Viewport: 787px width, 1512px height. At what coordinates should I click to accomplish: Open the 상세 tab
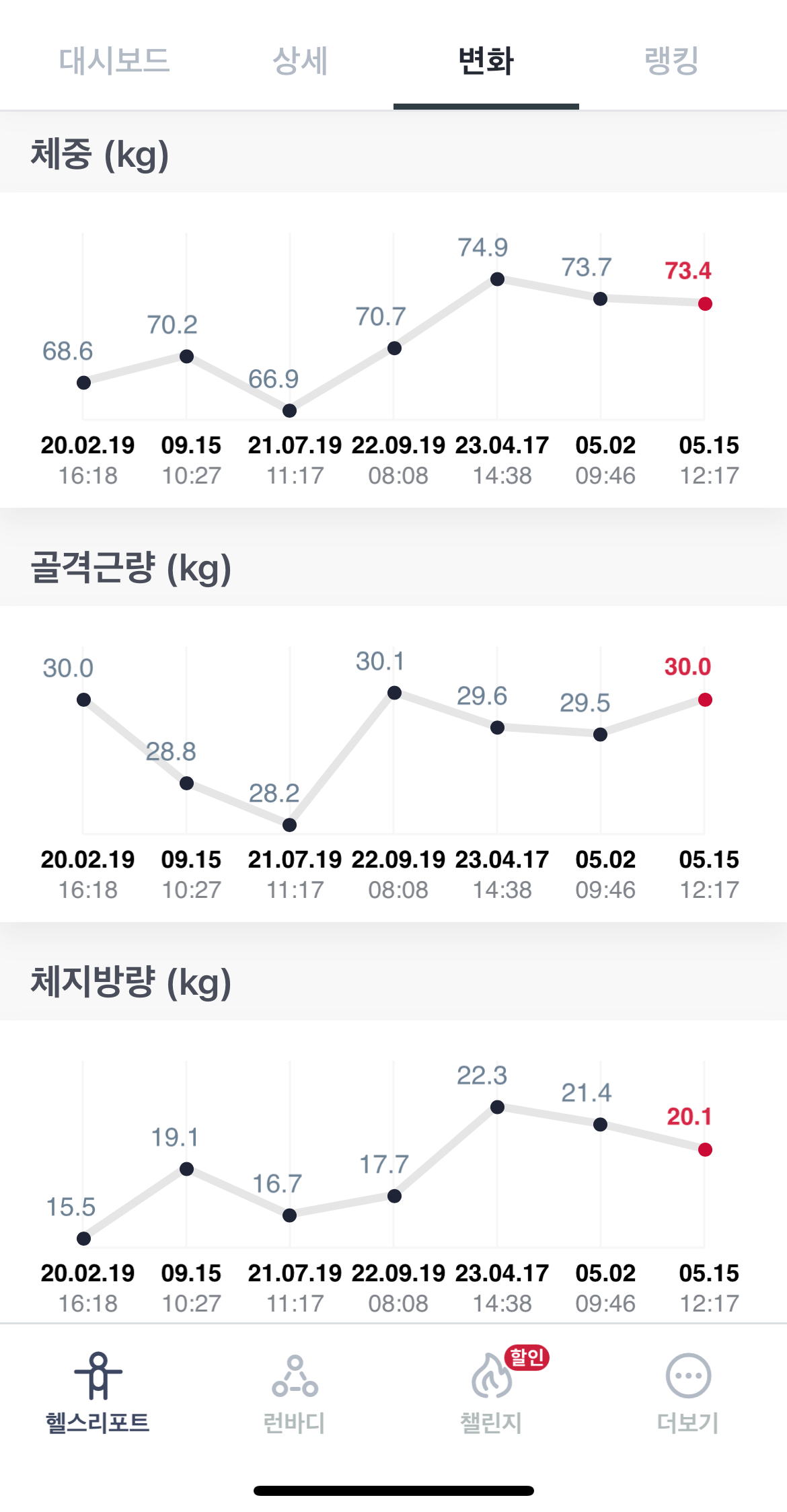tap(300, 61)
